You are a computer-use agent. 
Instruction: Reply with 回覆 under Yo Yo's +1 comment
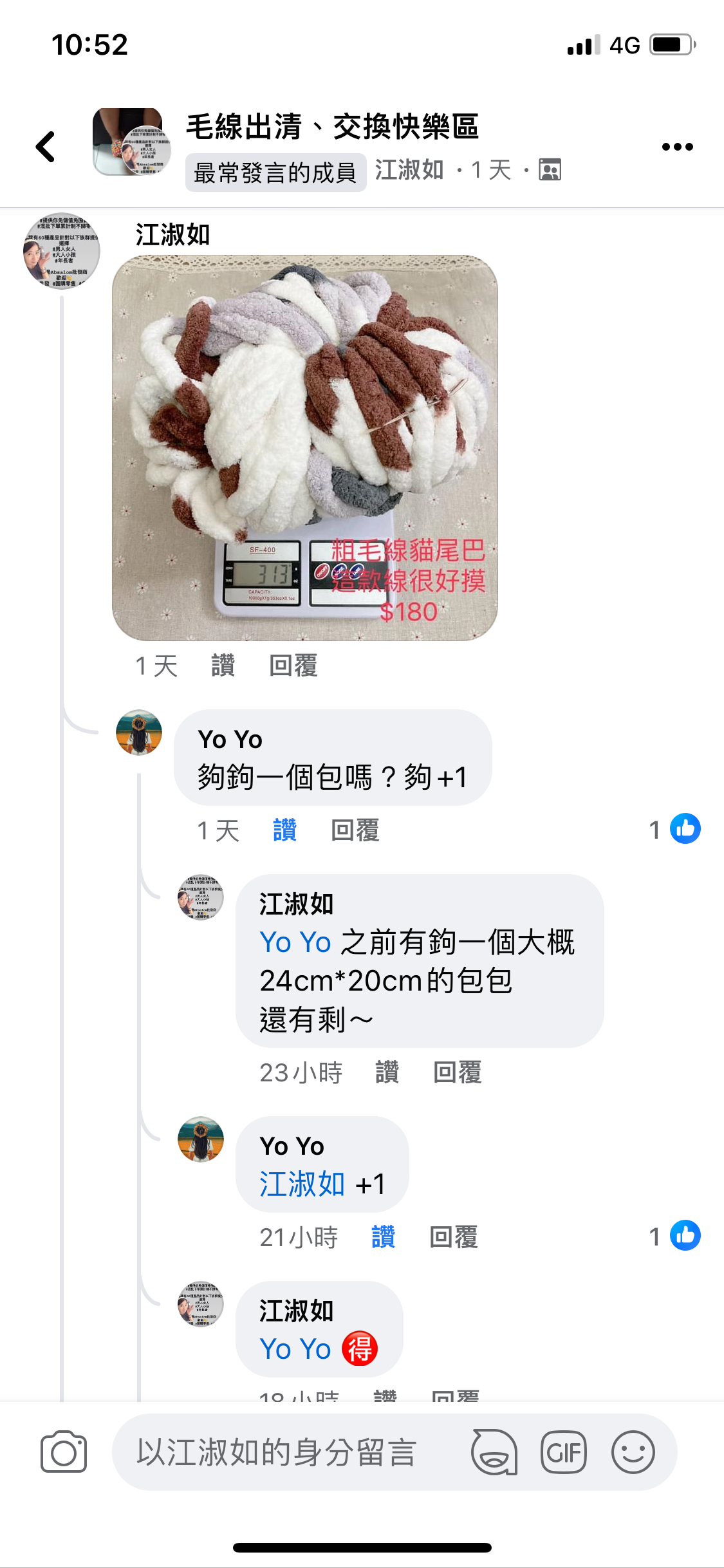pos(453,1236)
